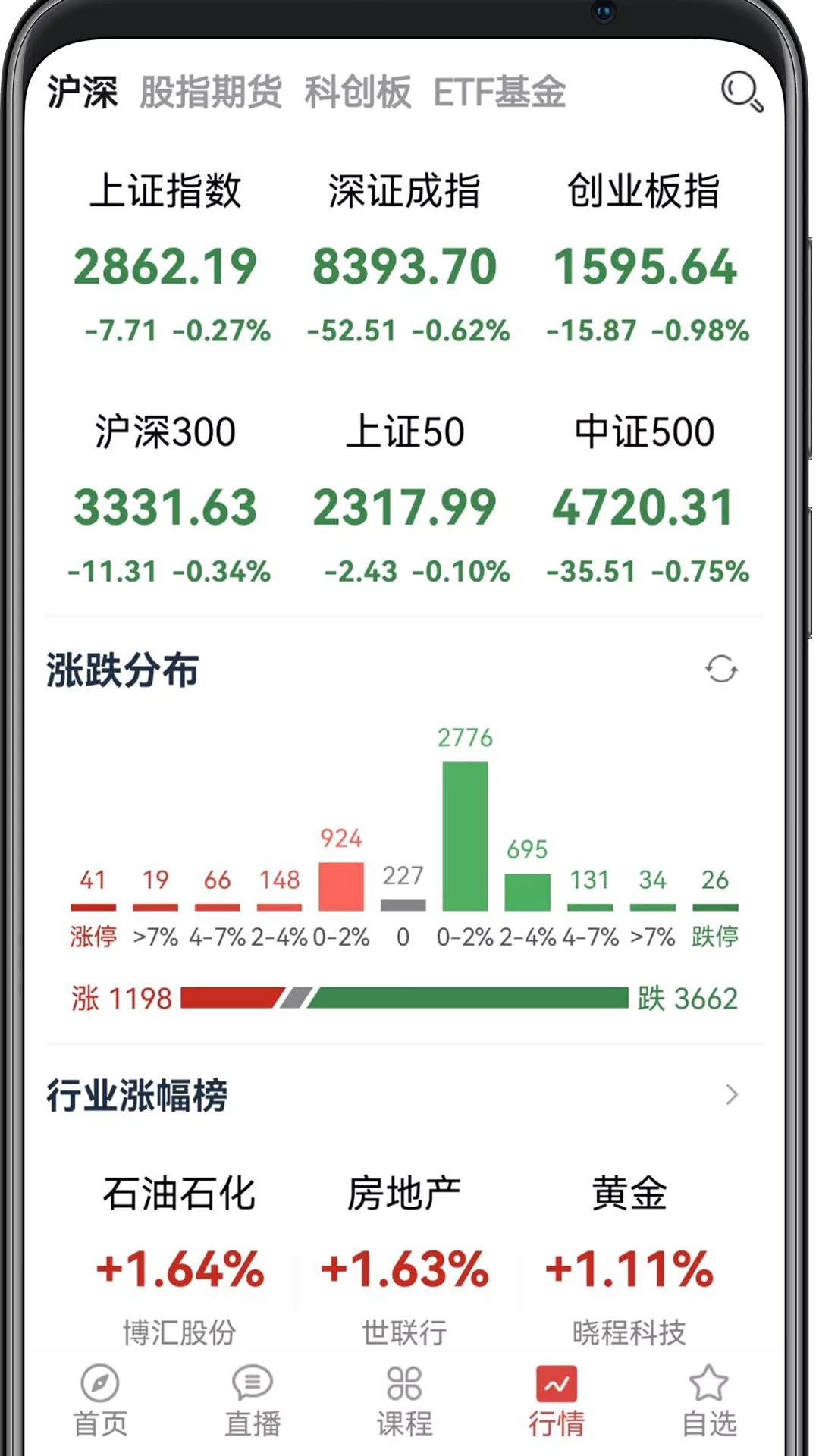Image resolution: width=819 pixels, height=1456 pixels.
Task: Open the 上证指数 index card
Action: click(167, 258)
